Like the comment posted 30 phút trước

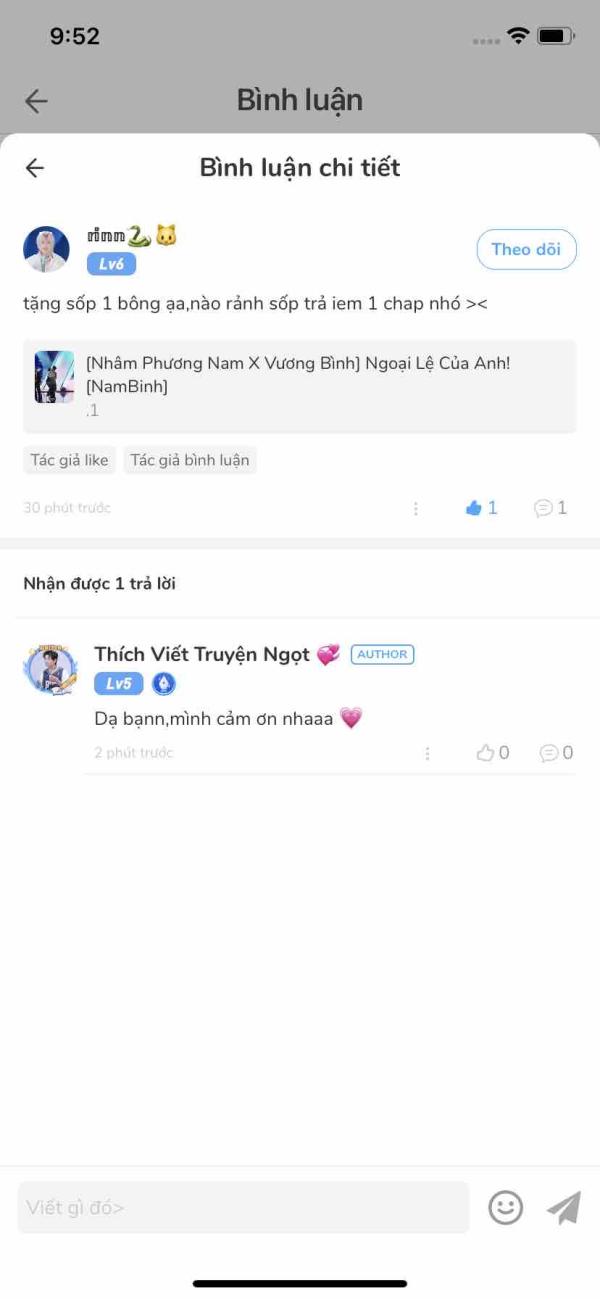pyautogui.click(x=481, y=508)
